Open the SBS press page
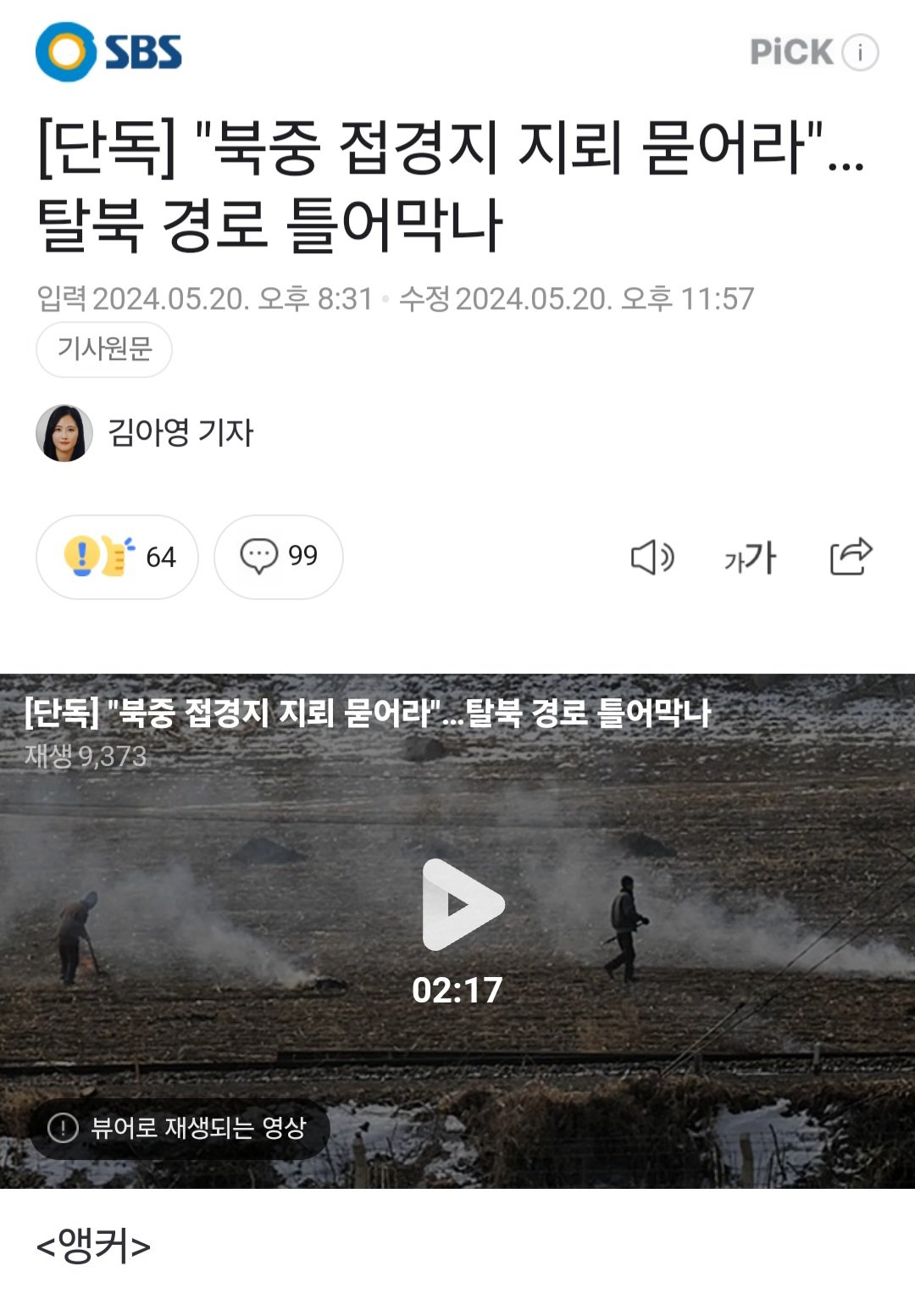 click(108, 52)
